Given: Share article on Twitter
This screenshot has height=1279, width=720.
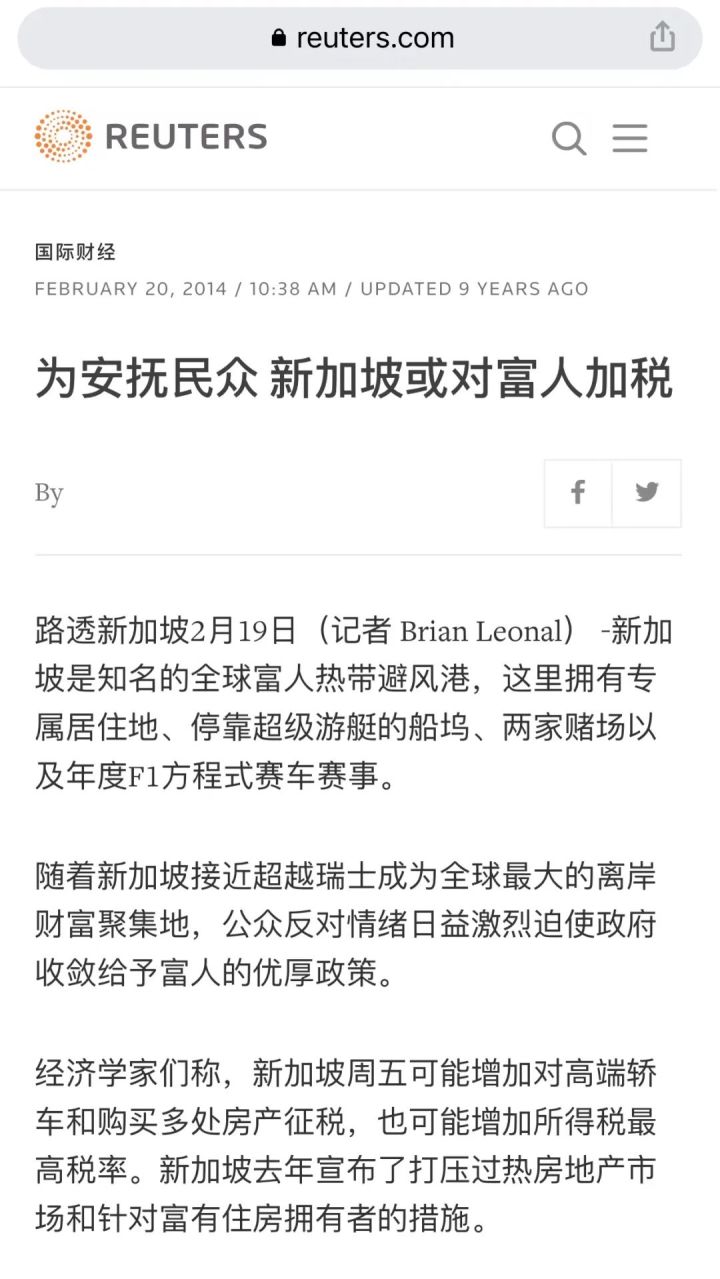Looking at the screenshot, I should pyautogui.click(x=647, y=493).
